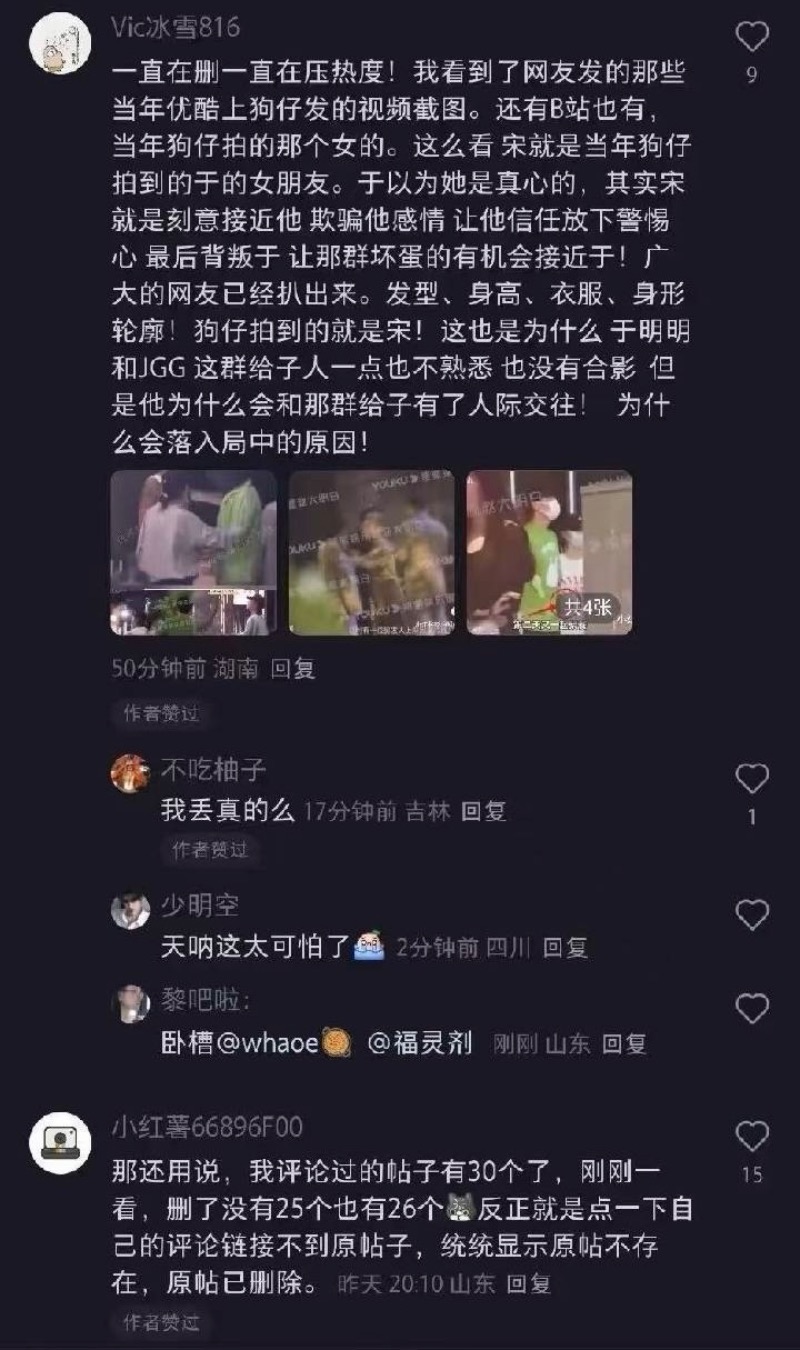Like 少明空's reply
800x1350 pixels.
coord(752,914)
